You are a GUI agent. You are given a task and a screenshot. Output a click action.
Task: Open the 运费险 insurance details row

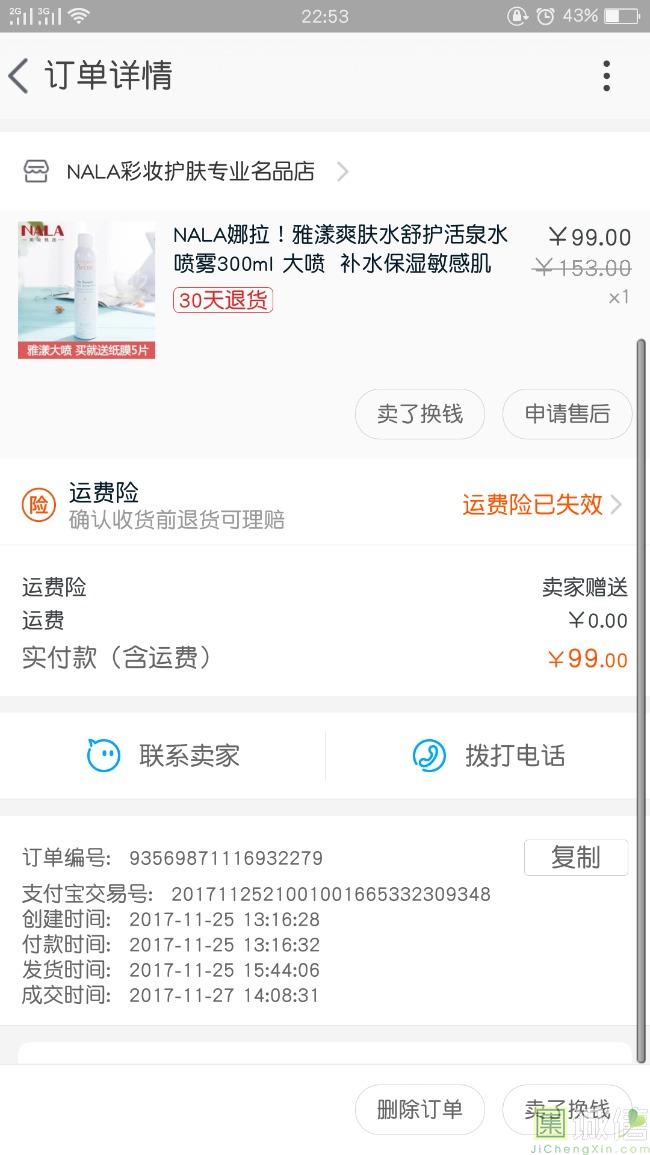pos(325,505)
